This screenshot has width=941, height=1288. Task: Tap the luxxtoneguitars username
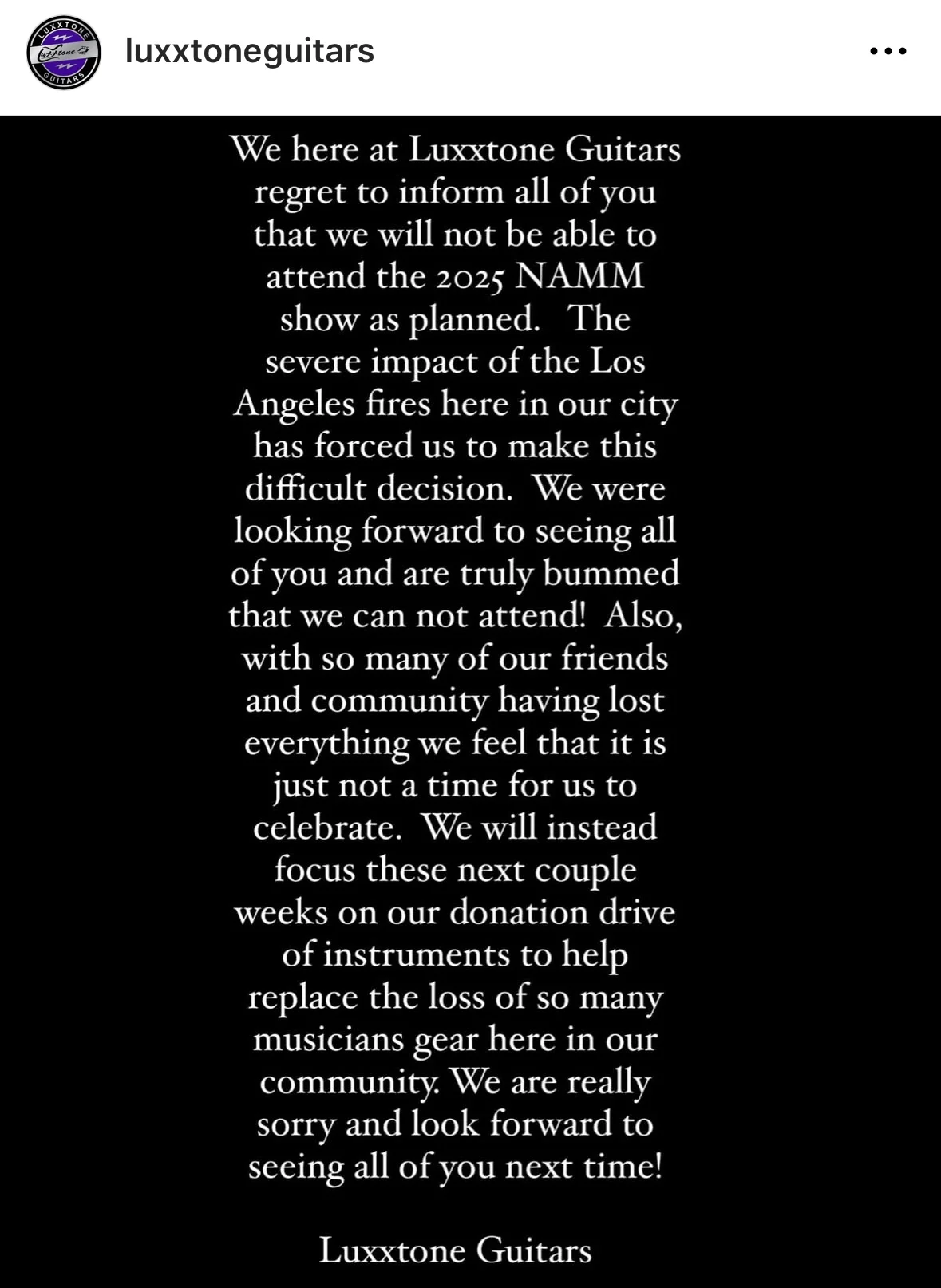pyautogui.click(x=250, y=51)
